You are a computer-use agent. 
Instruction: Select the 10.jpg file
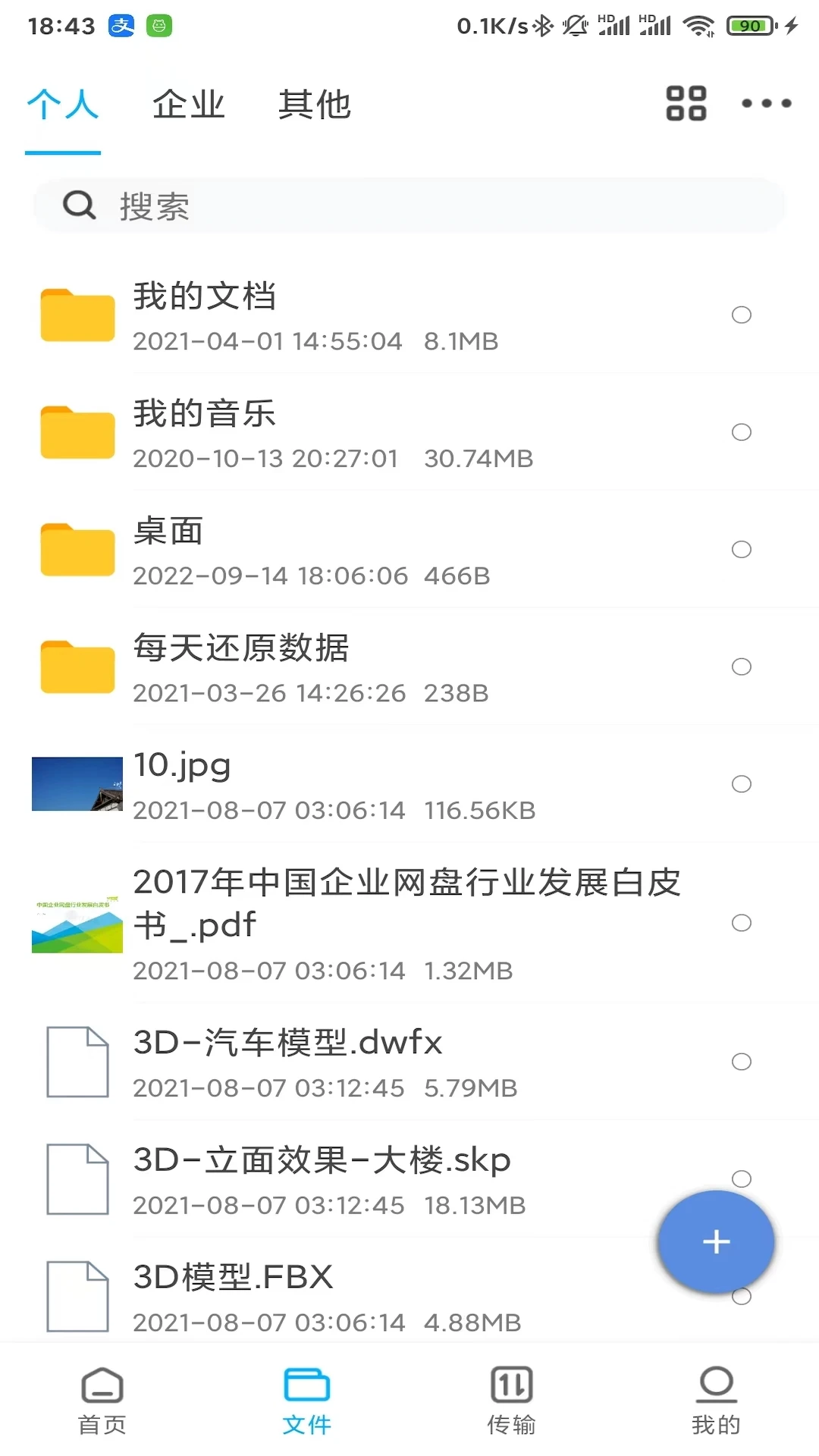(x=741, y=784)
